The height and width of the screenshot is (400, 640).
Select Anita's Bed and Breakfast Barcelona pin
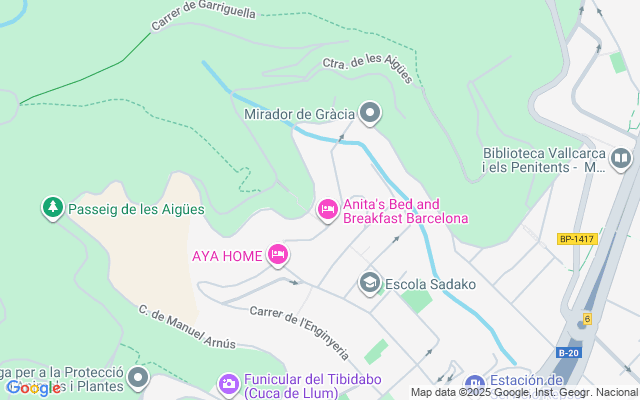tap(326, 209)
